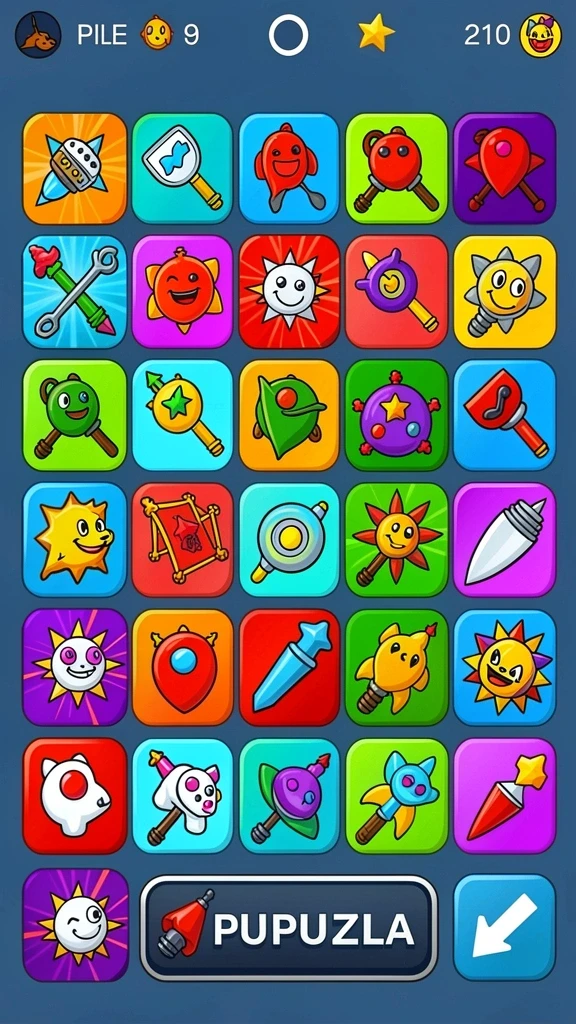The width and height of the screenshot is (576, 1024).
Task: Tap the PUPUZLA button
Action: tap(289, 927)
